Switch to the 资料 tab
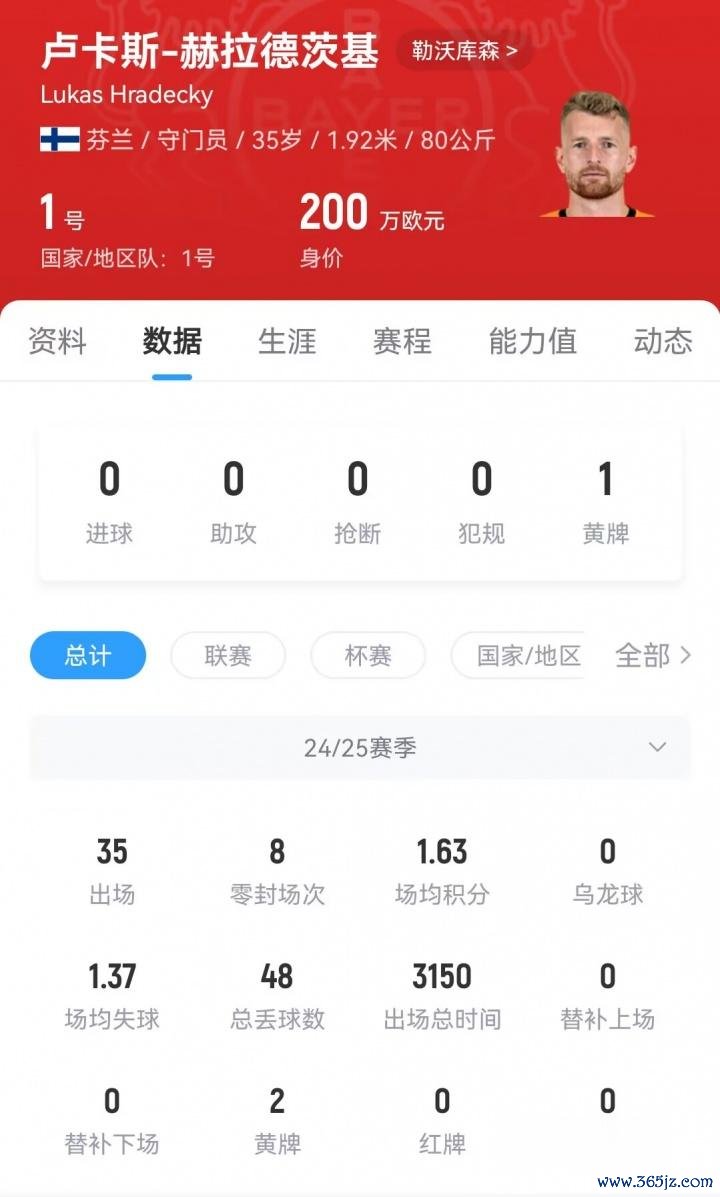 [x=57, y=341]
